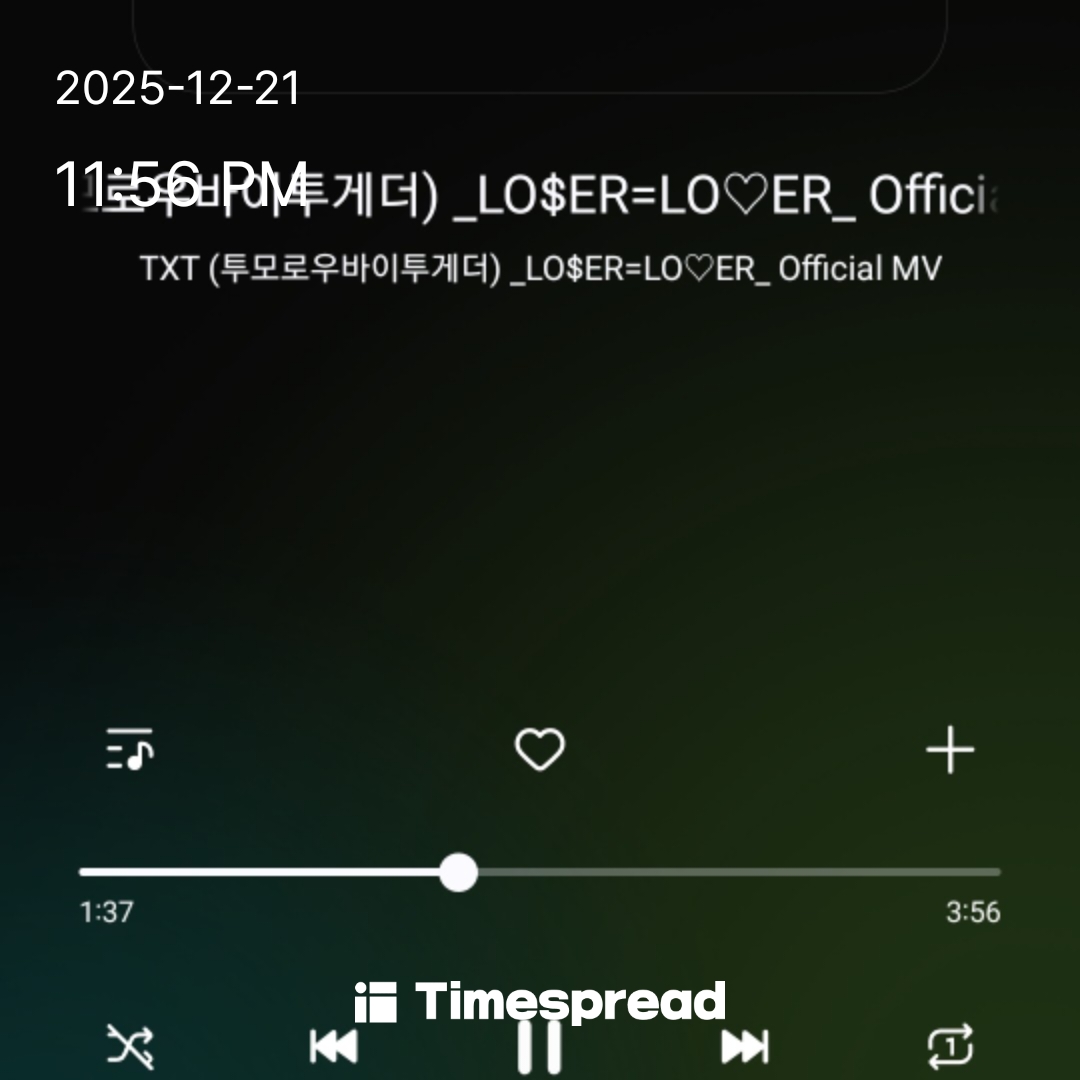This screenshot has width=1080, height=1080.
Task: Open the current playlist queue
Action: click(130, 750)
